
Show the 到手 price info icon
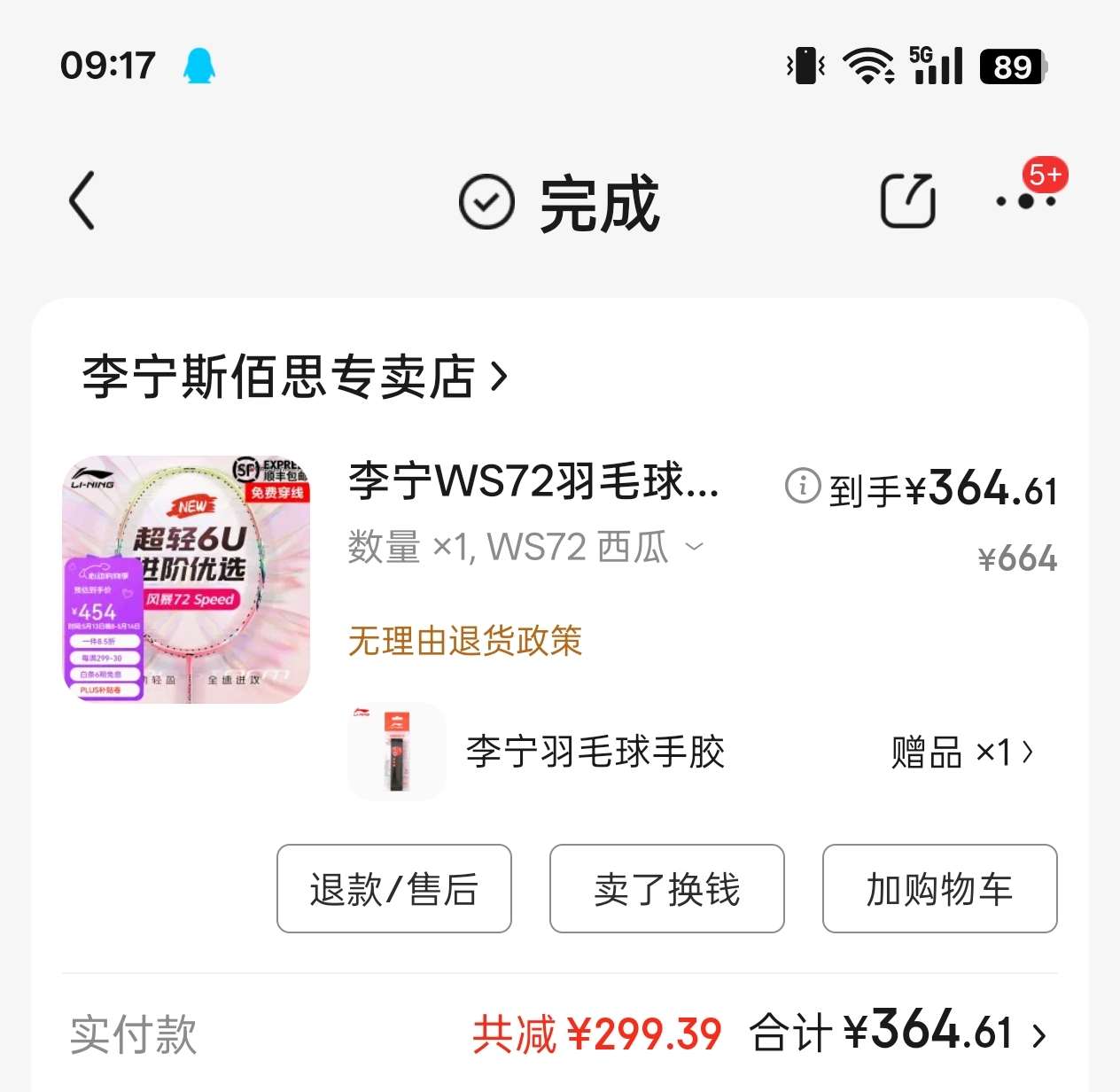(803, 486)
